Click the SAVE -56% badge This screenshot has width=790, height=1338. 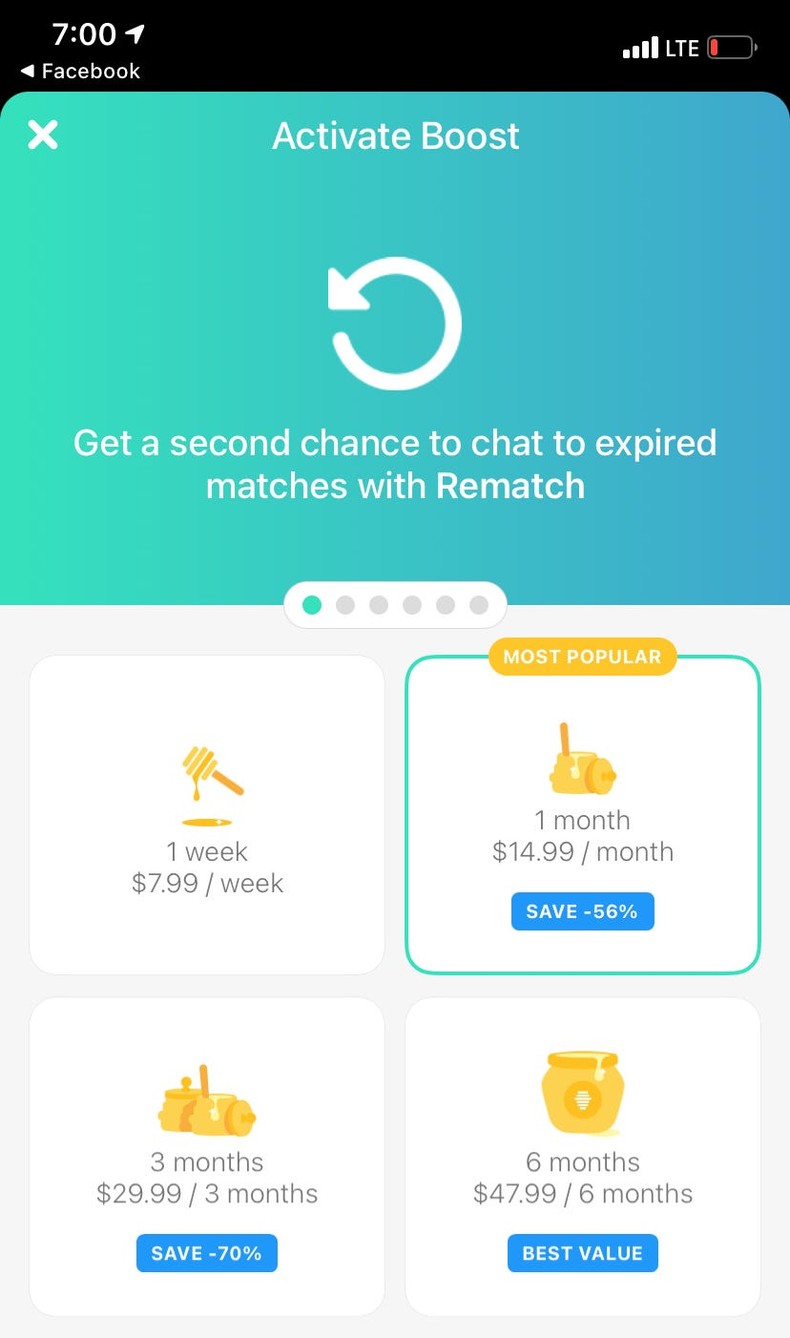coord(582,911)
